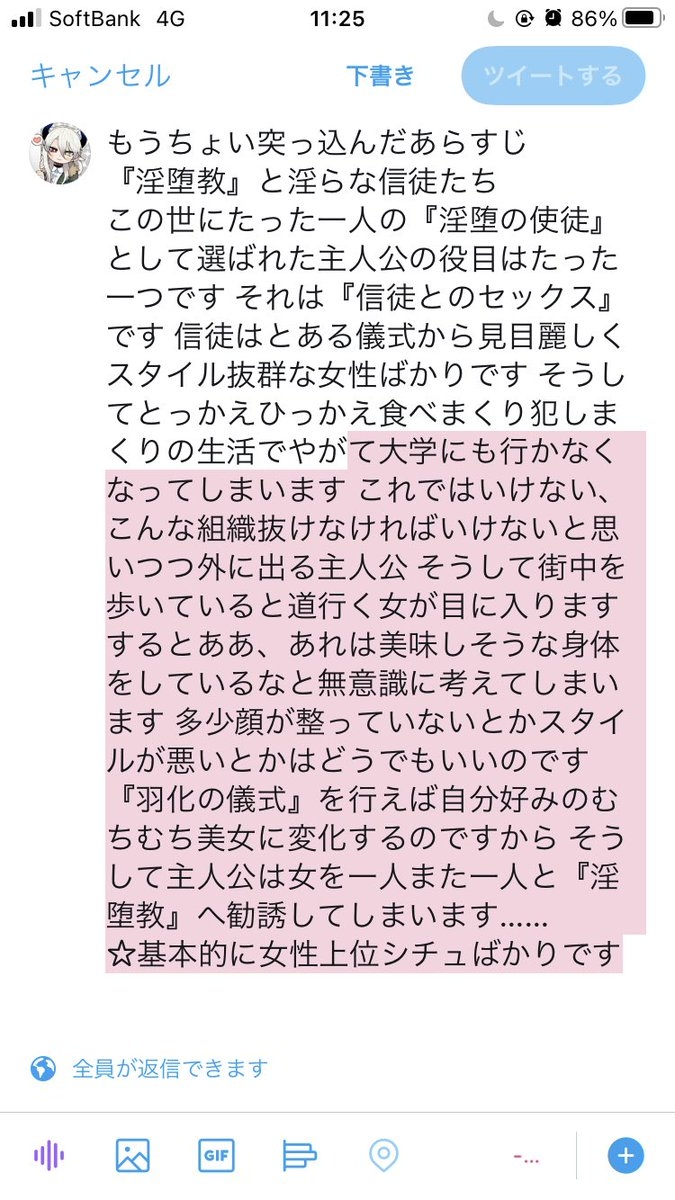Attach a photo using the image icon
Viewport: 675px width, 1200px height.
point(132,1156)
